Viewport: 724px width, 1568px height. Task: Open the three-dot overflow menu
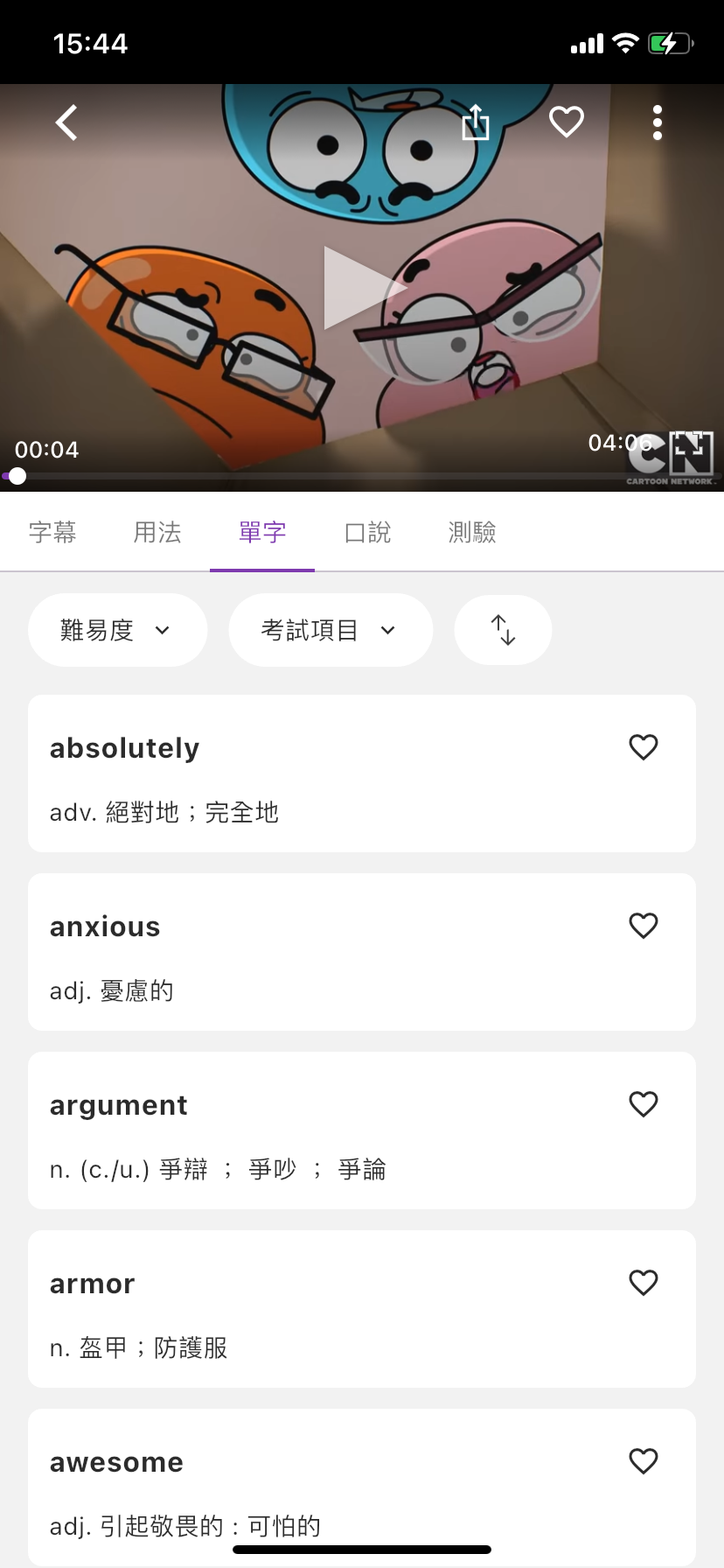(x=658, y=122)
